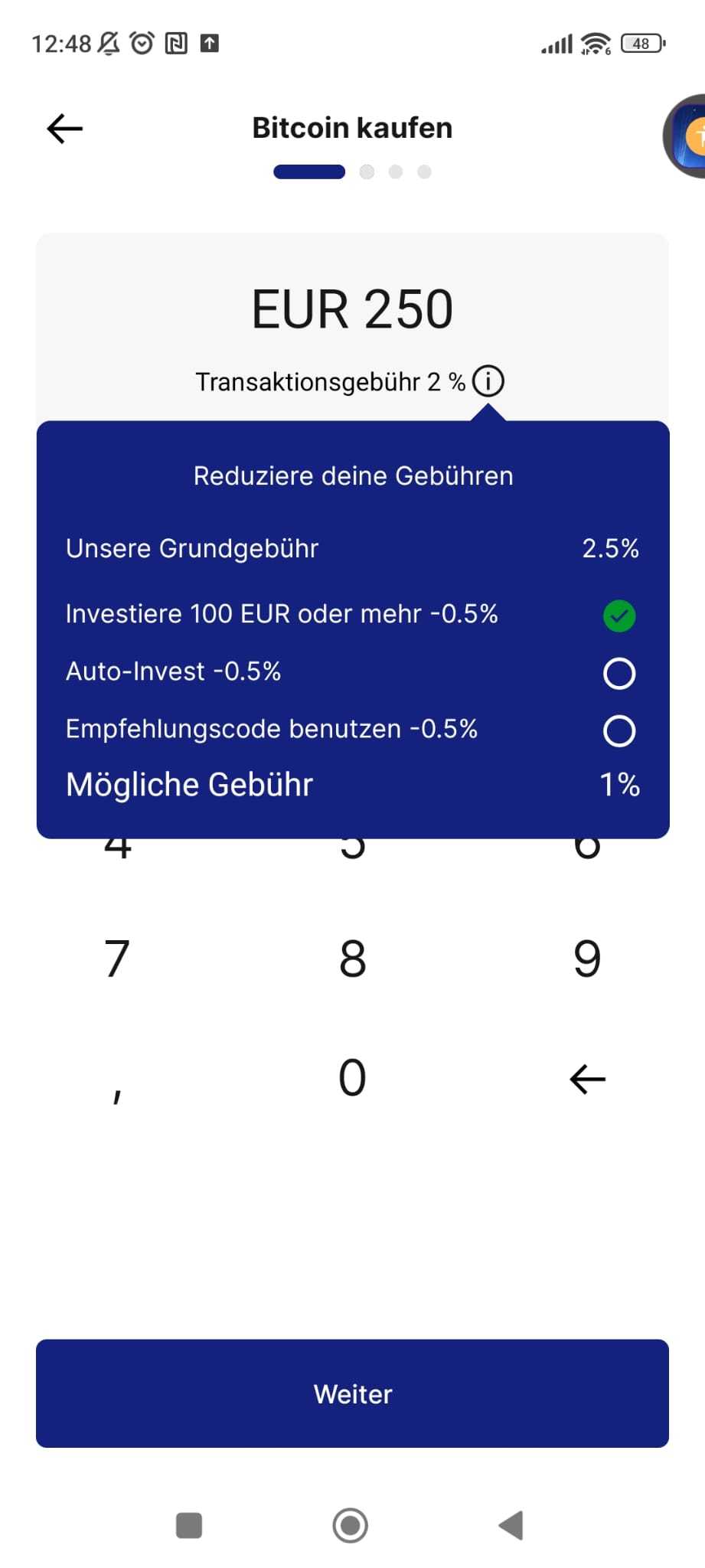Enter digit 0 on the keypad
The height and width of the screenshot is (1568, 705).
pos(352,1078)
